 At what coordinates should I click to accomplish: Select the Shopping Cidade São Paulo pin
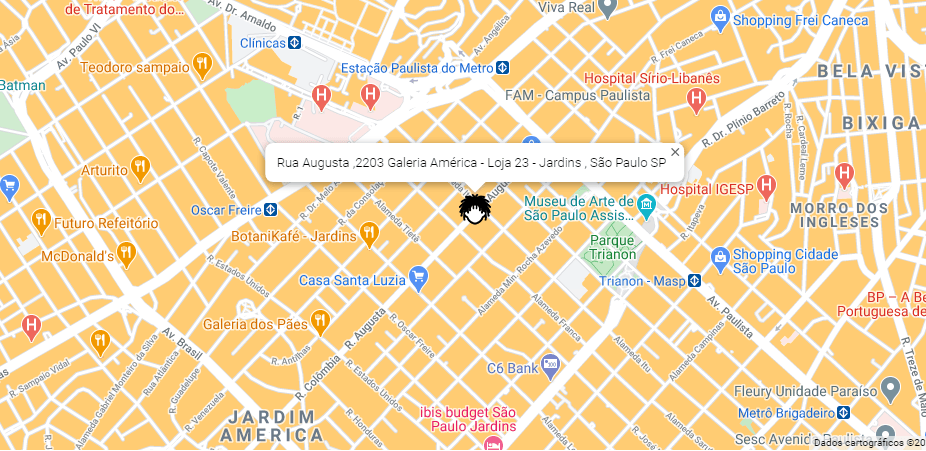(718, 257)
